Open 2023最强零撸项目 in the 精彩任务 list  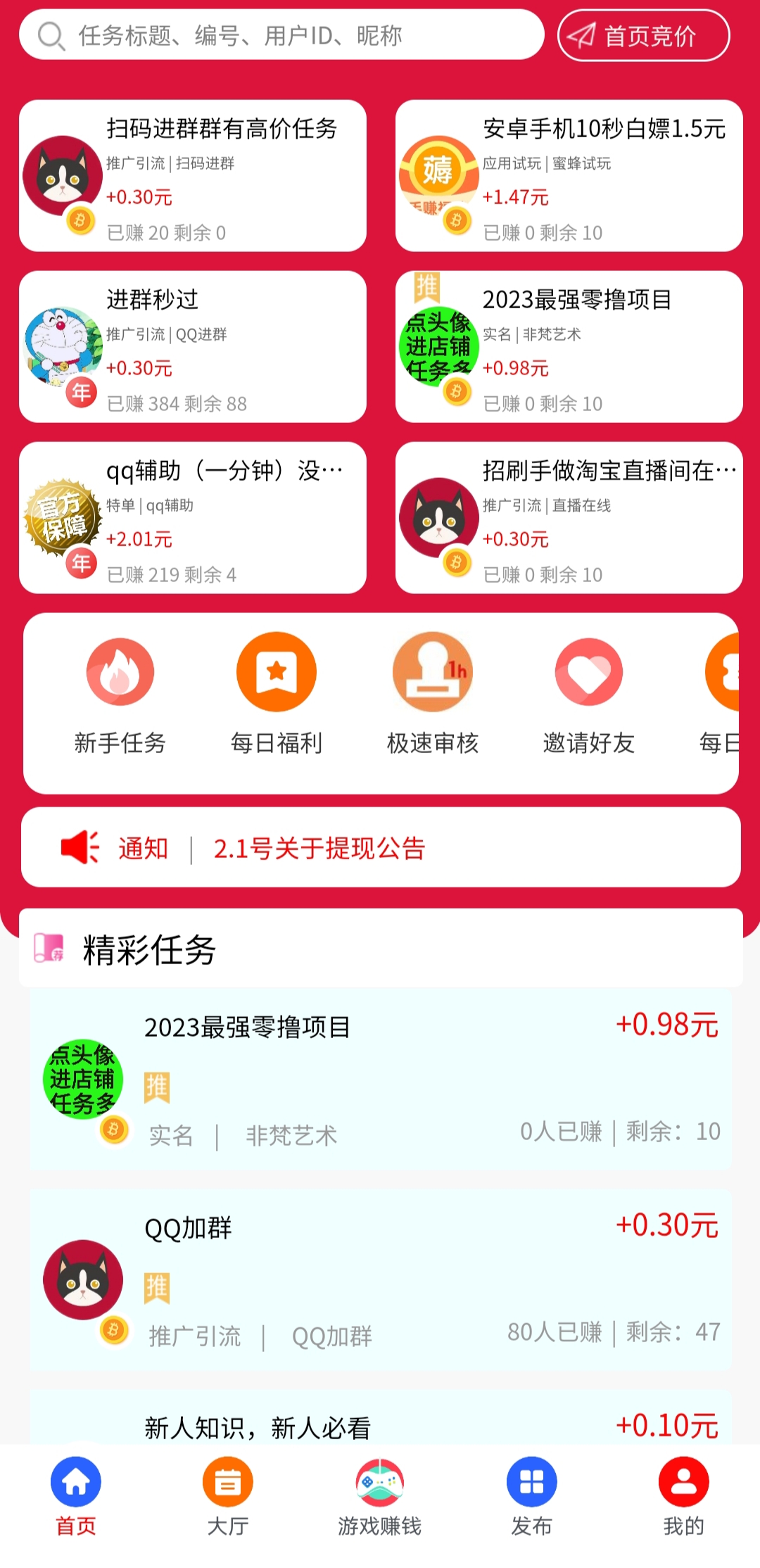(x=380, y=1079)
